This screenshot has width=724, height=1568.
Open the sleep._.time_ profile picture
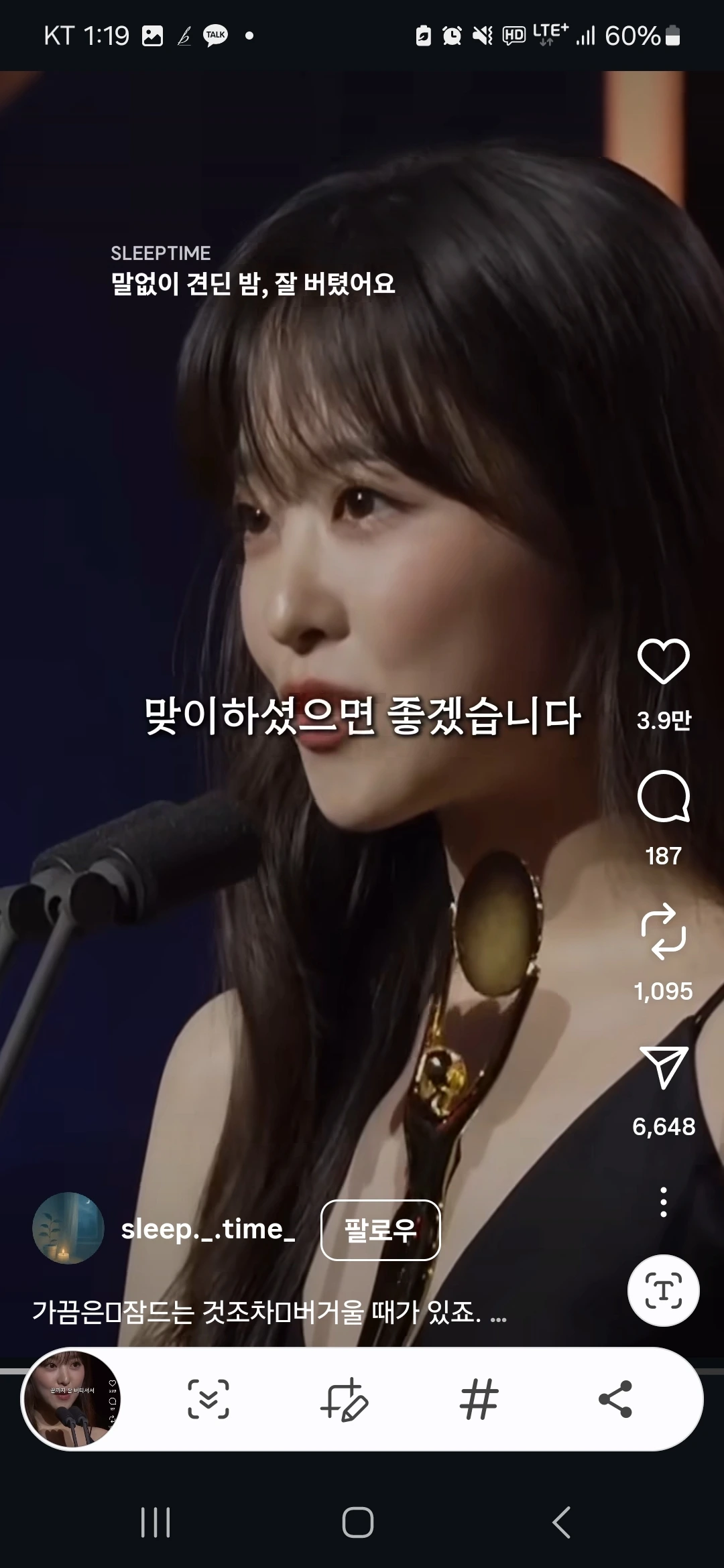68,1228
